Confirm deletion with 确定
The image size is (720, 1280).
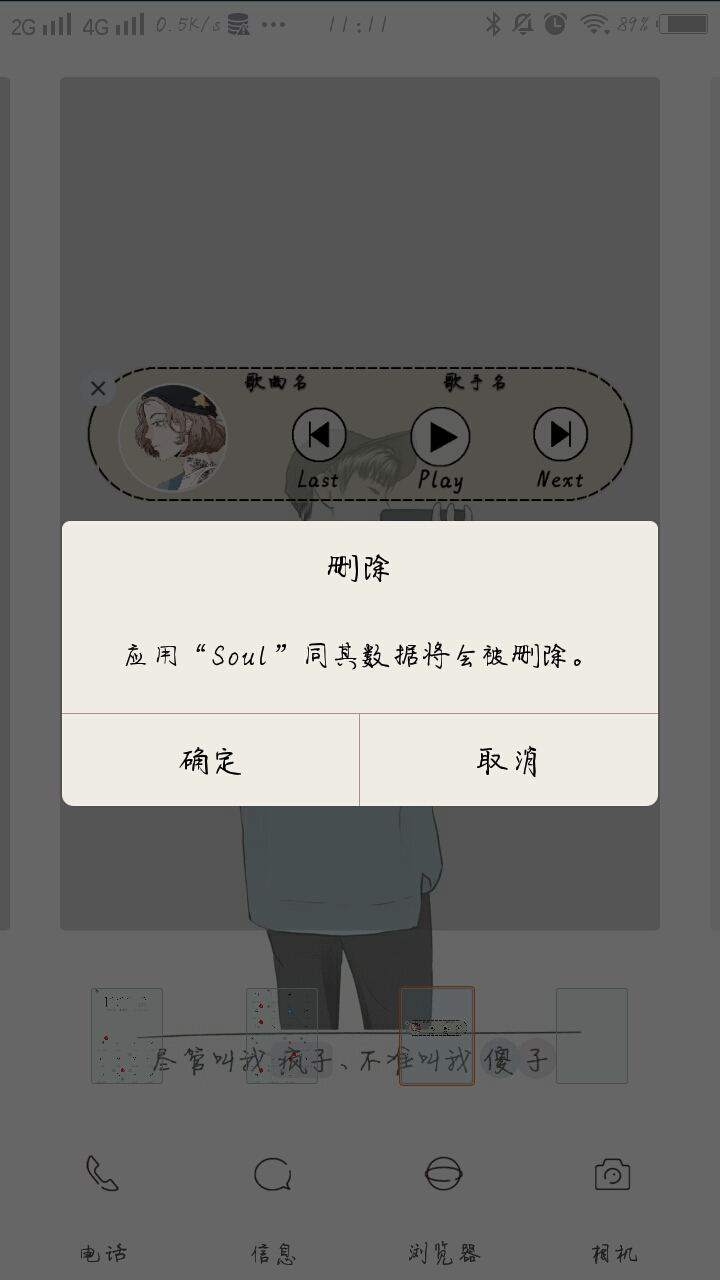211,760
